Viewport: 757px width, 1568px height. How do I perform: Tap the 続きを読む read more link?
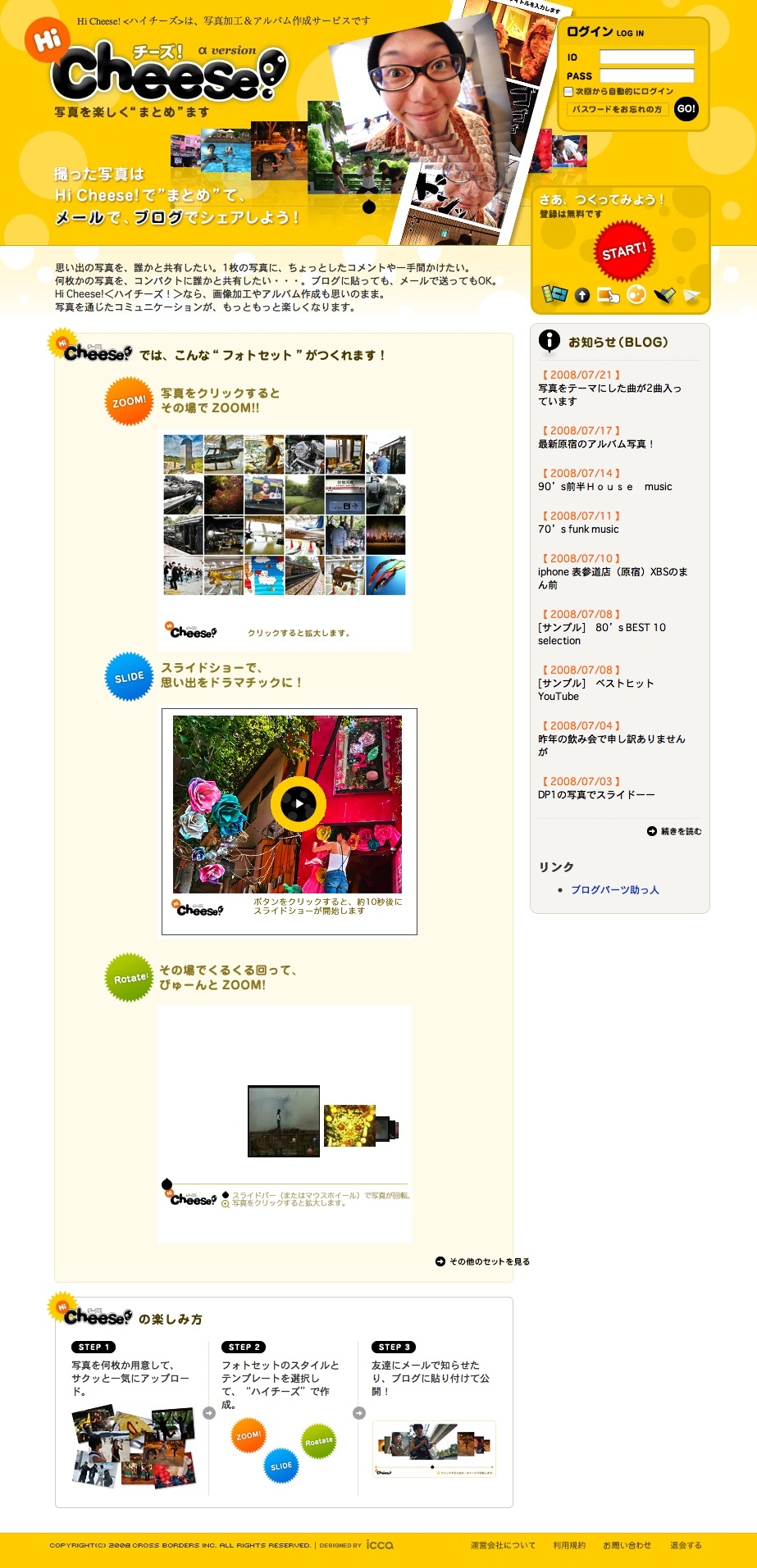(675, 831)
